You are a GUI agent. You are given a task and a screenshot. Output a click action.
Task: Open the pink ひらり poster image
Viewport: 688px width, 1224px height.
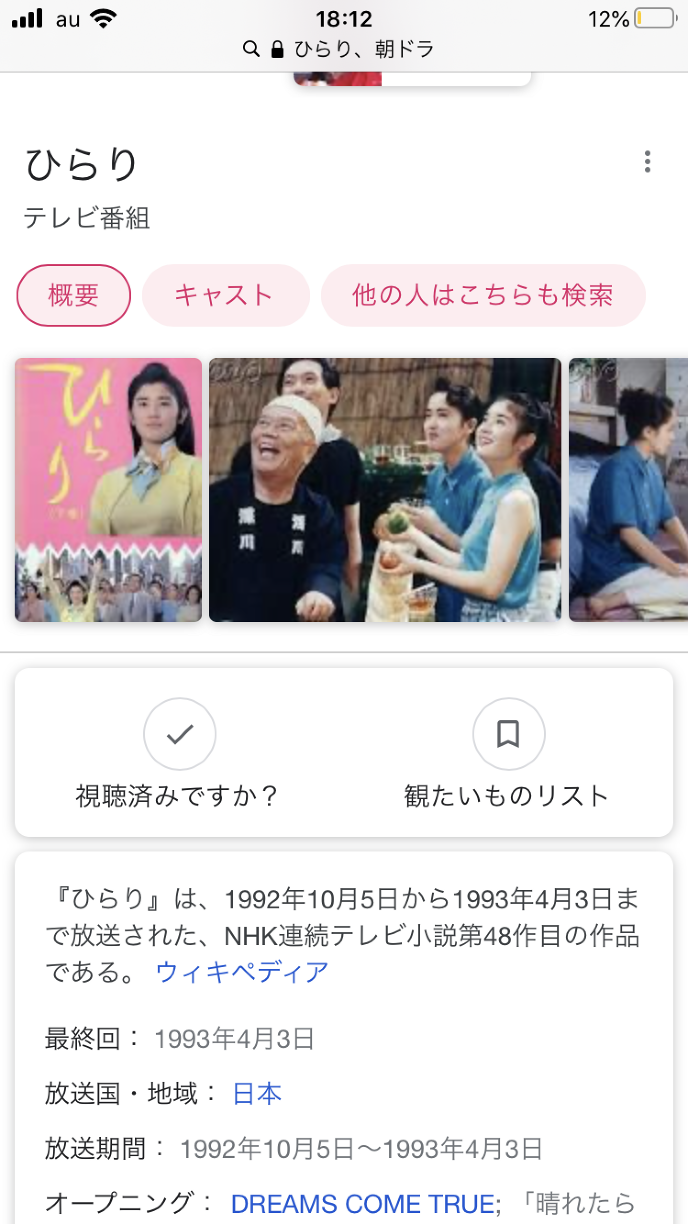point(108,490)
